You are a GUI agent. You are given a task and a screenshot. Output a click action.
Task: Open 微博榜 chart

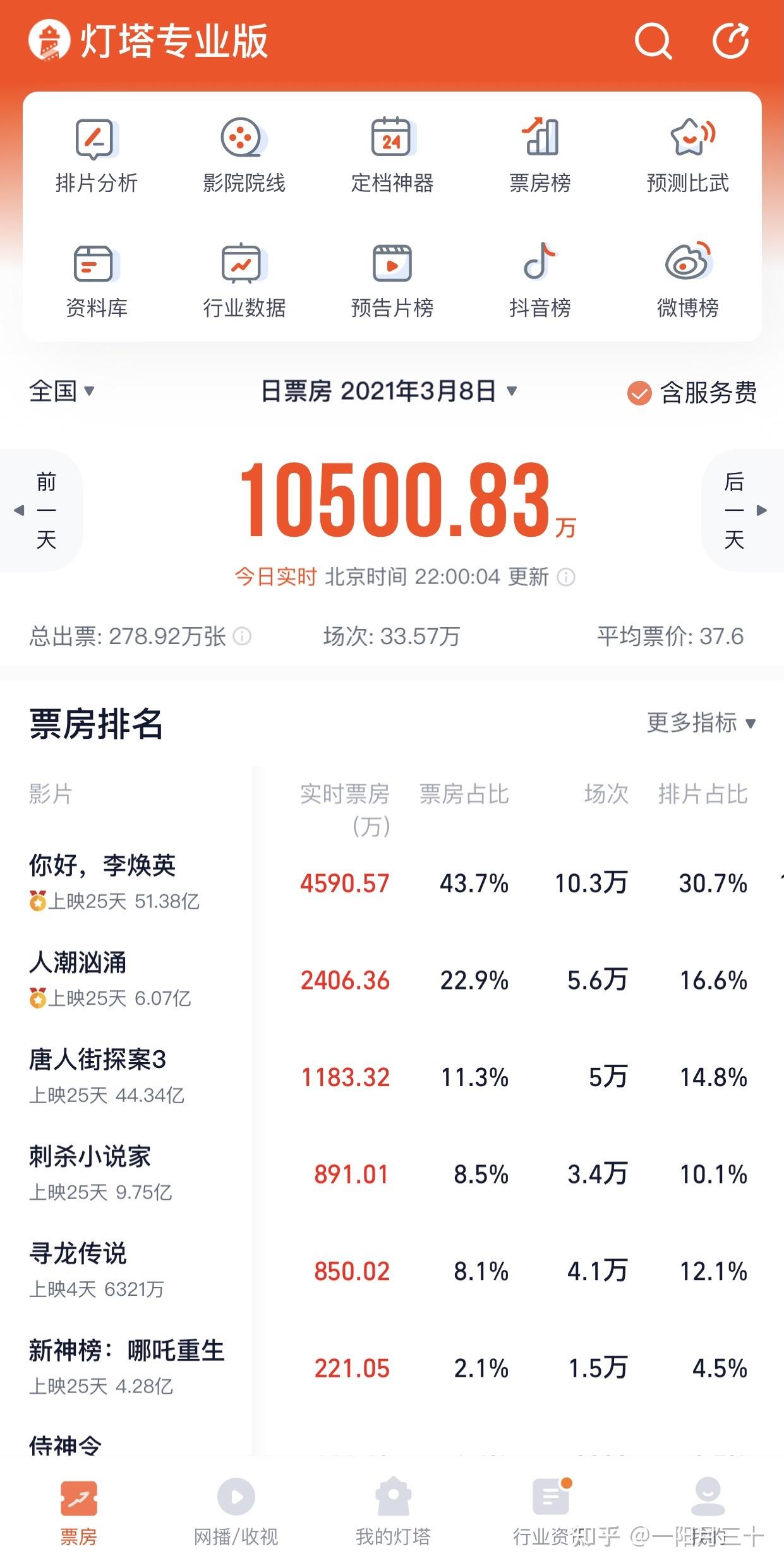[x=687, y=280]
